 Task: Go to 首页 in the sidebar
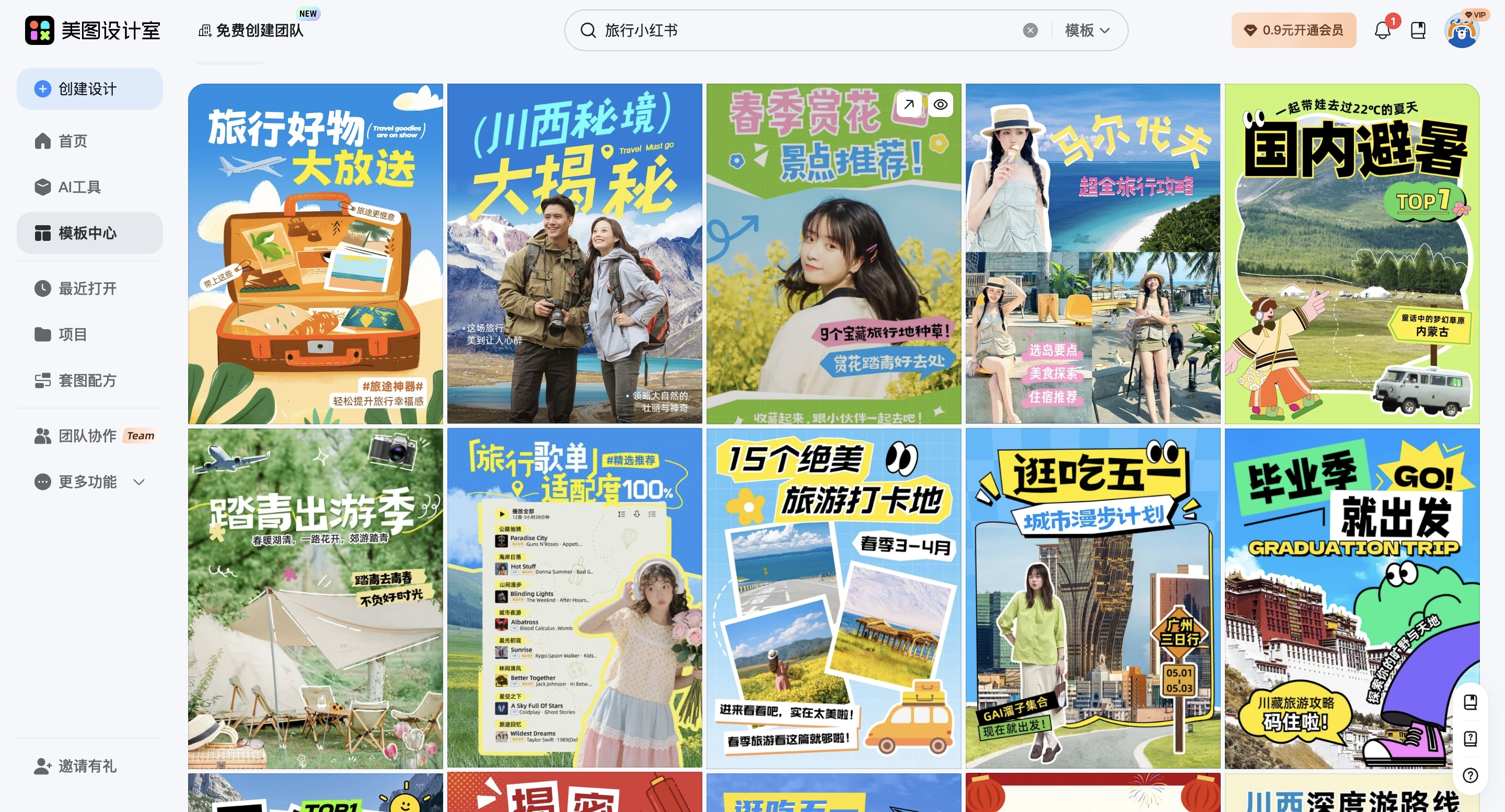73,141
